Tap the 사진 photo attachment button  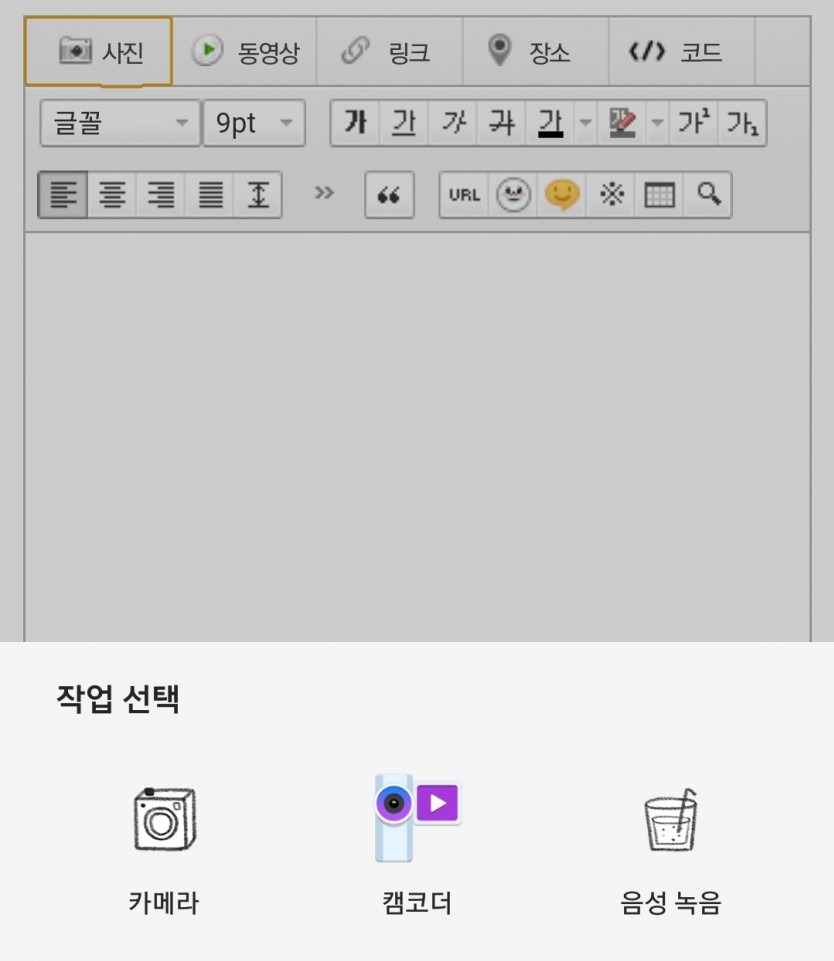pyautogui.click(x=99, y=51)
